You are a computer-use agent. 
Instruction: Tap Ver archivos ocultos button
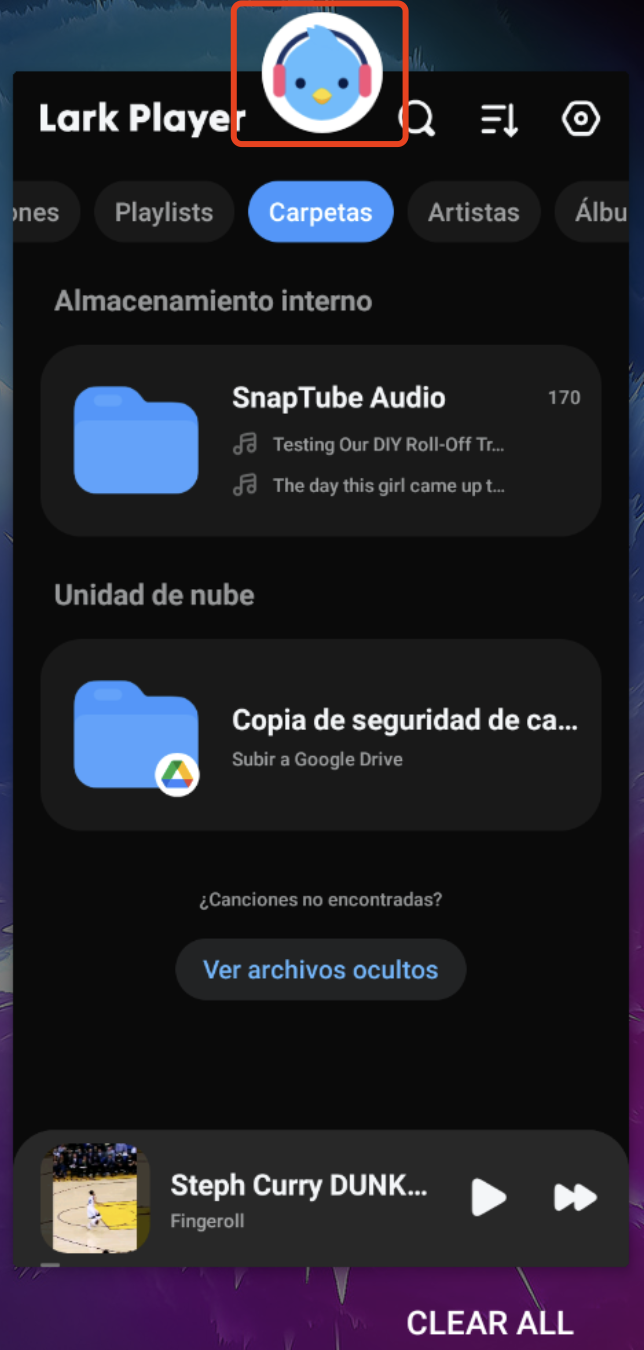[320, 969]
